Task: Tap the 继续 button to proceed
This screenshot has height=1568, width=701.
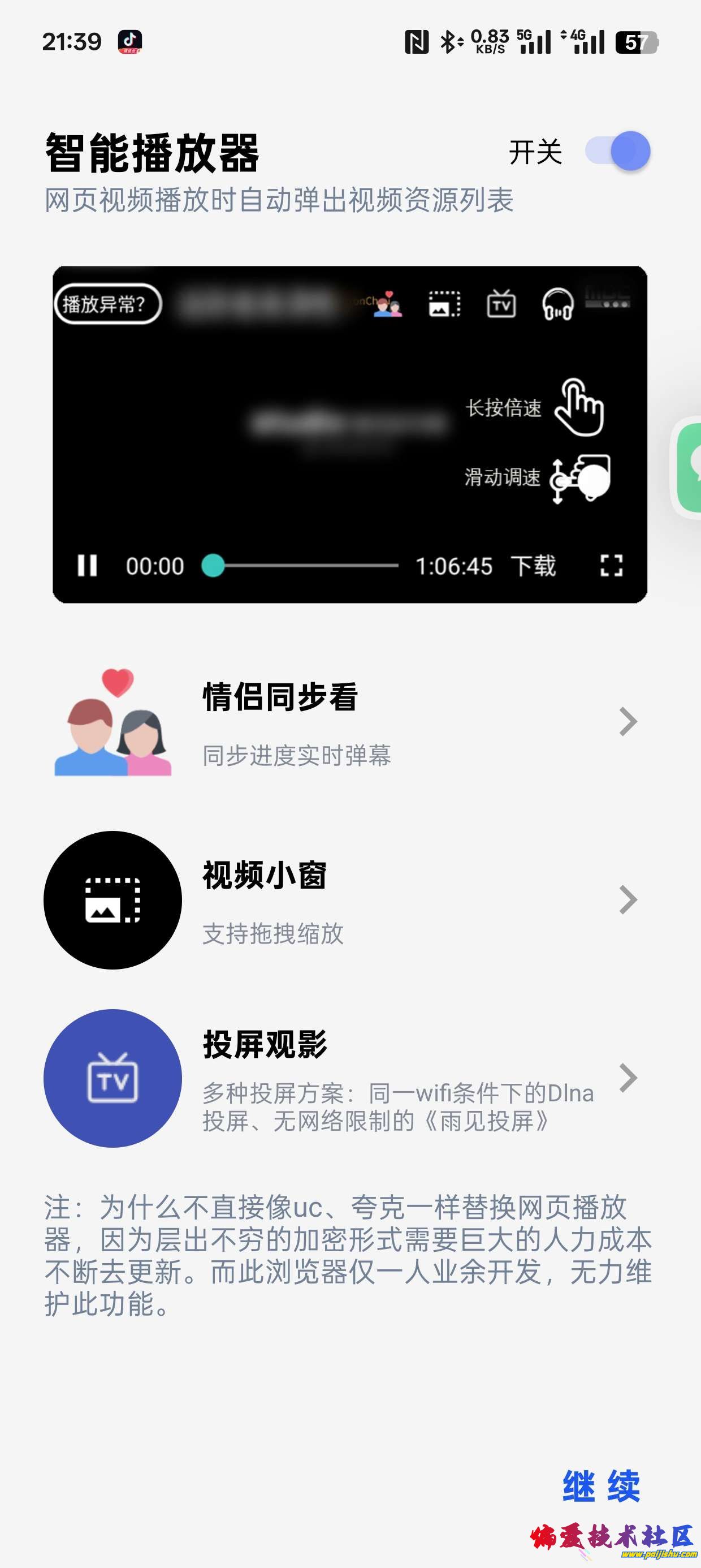Action: 600,1486
